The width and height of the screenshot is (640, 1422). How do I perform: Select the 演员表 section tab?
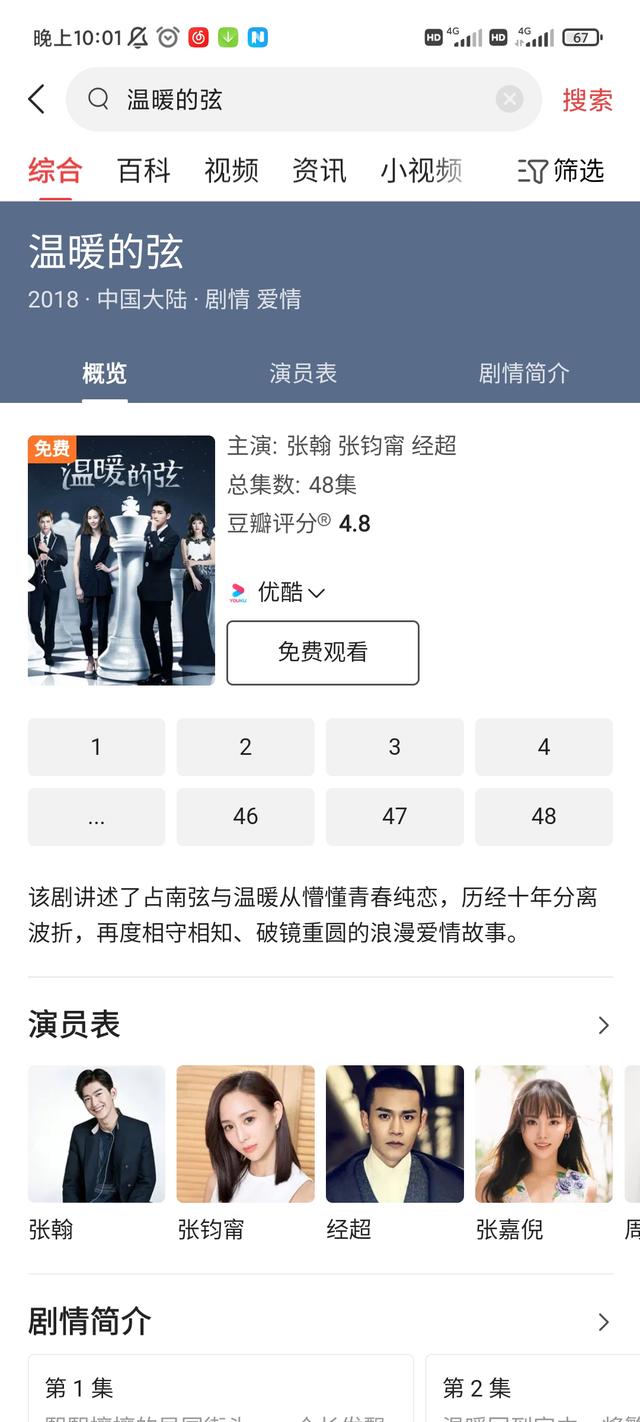point(303,373)
